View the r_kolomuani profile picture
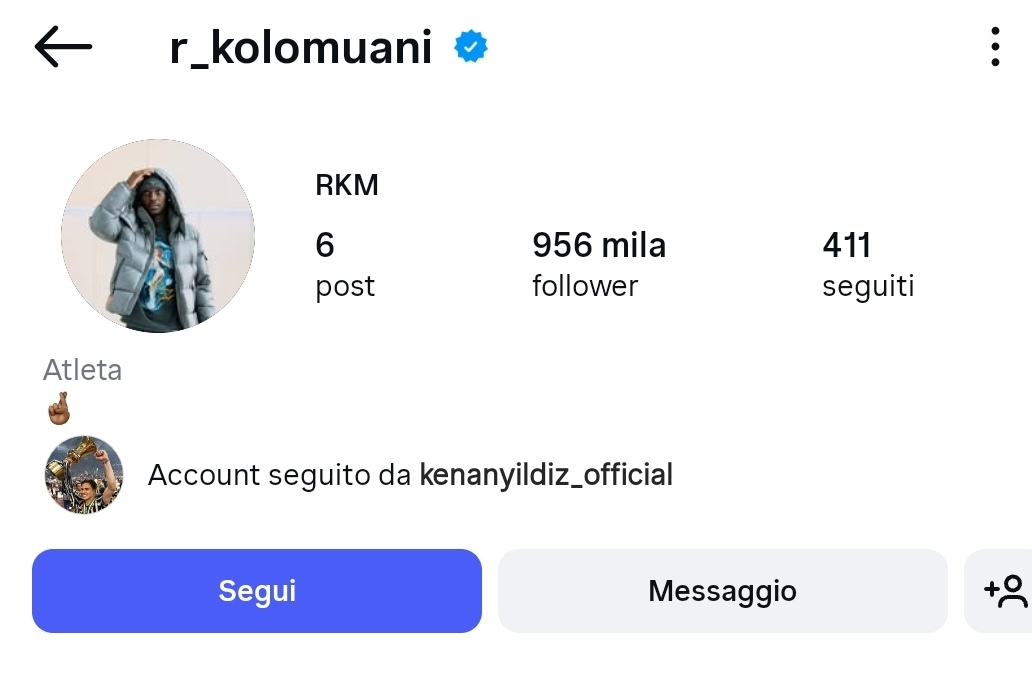 click(158, 236)
